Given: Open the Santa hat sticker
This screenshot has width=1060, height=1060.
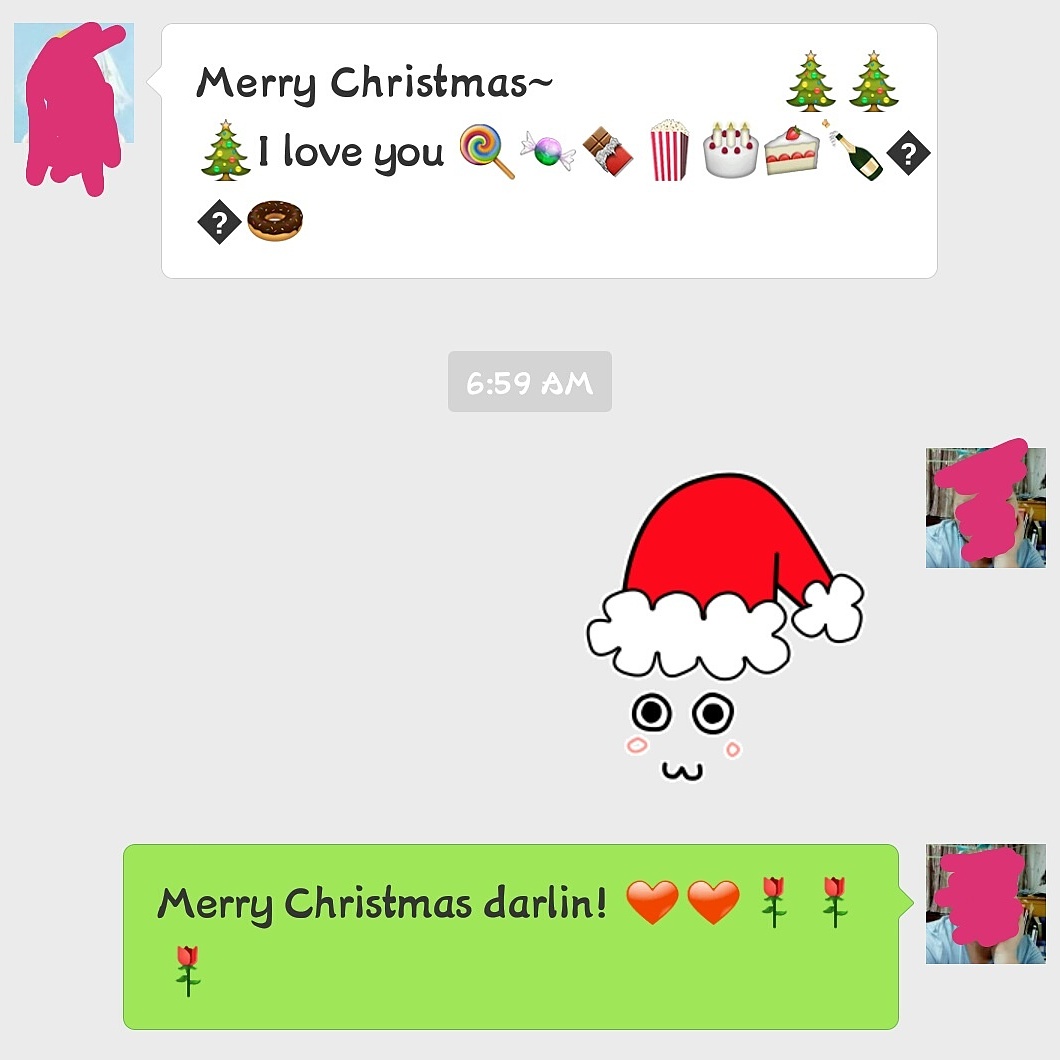Looking at the screenshot, I should coord(725,627).
